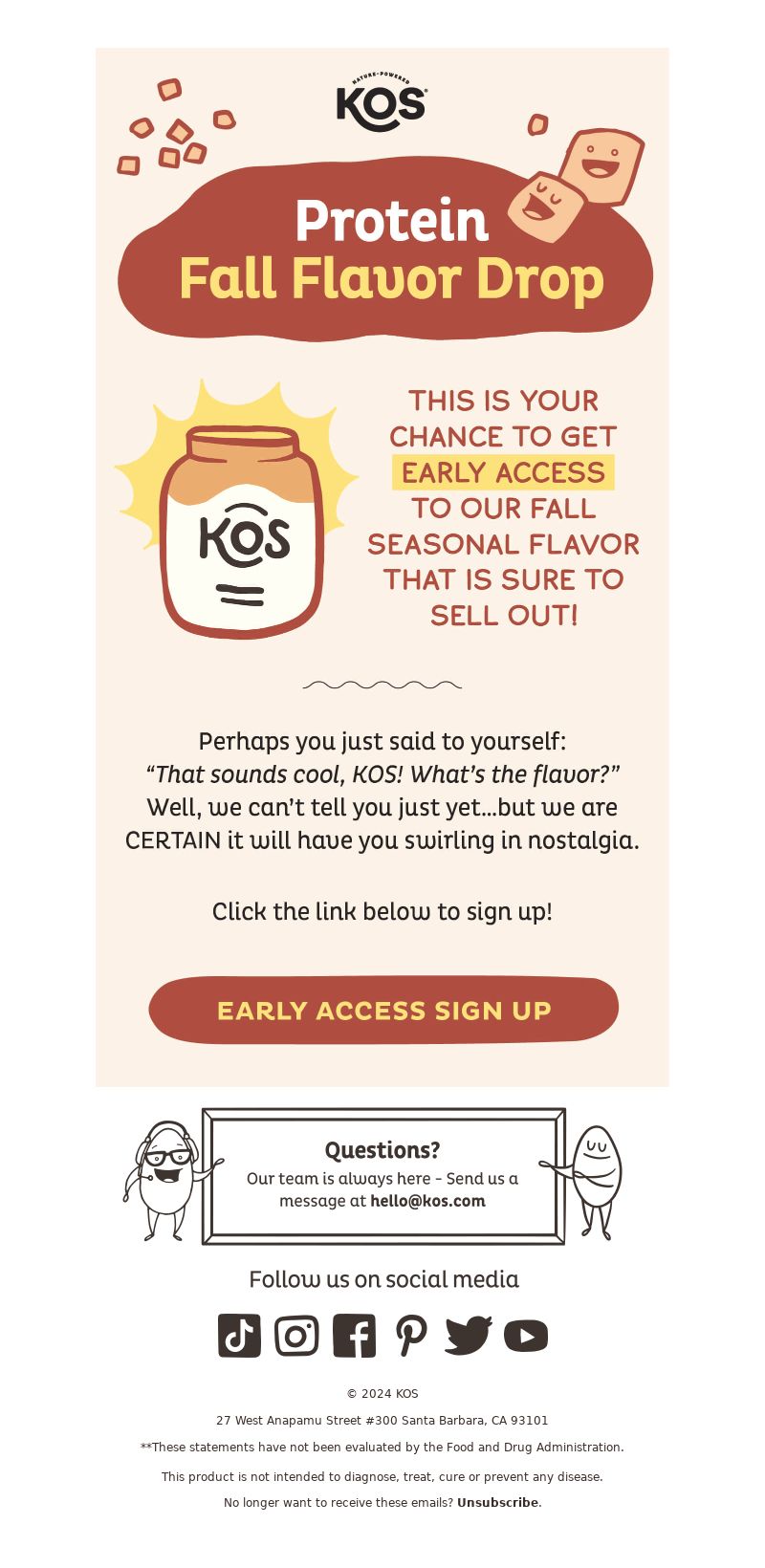Go to the KOS Twitter account
Viewport: 765px width, 1568px height.
pyautogui.click(x=469, y=1336)
